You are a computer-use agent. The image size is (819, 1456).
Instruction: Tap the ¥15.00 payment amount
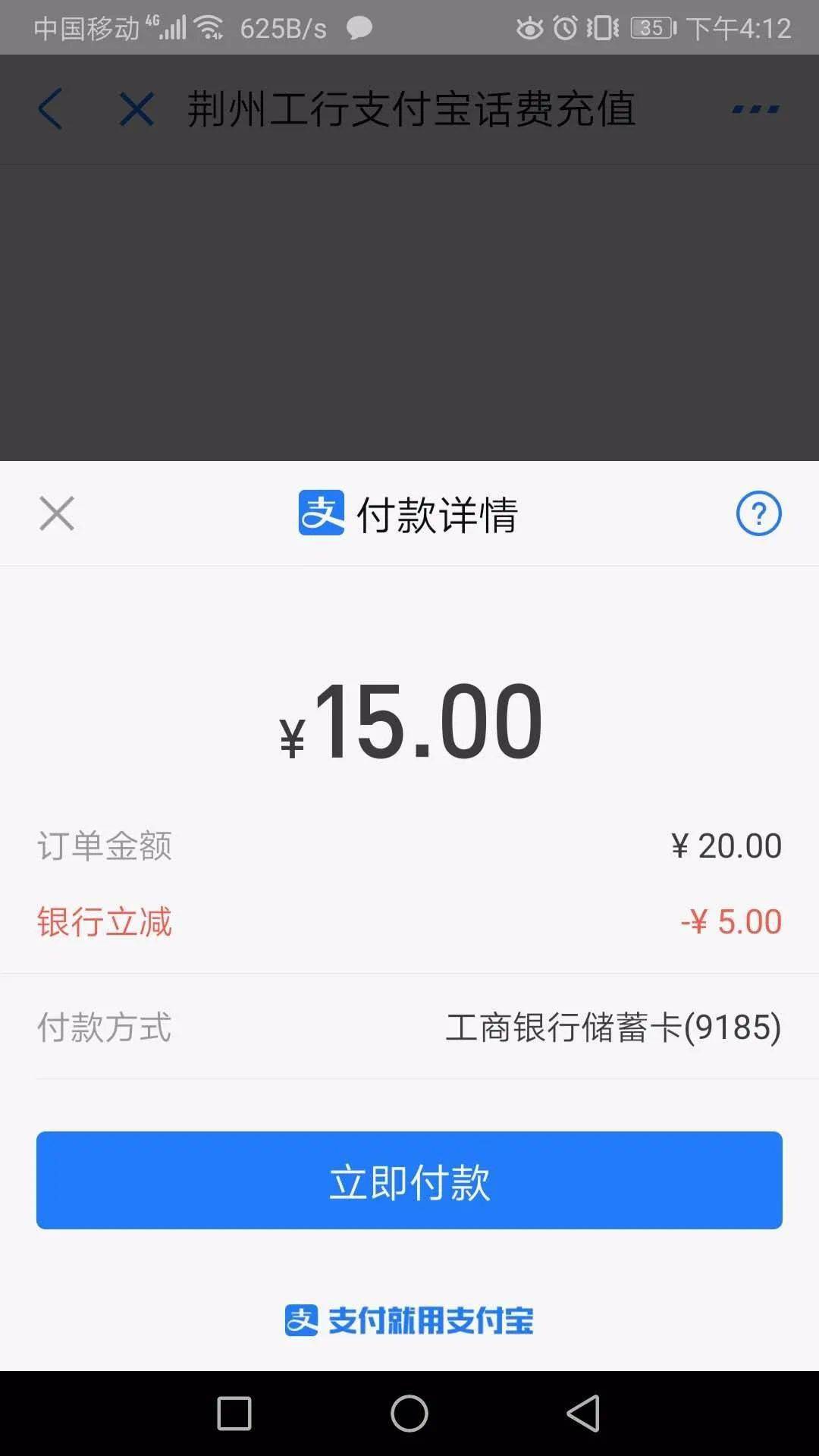409,720
